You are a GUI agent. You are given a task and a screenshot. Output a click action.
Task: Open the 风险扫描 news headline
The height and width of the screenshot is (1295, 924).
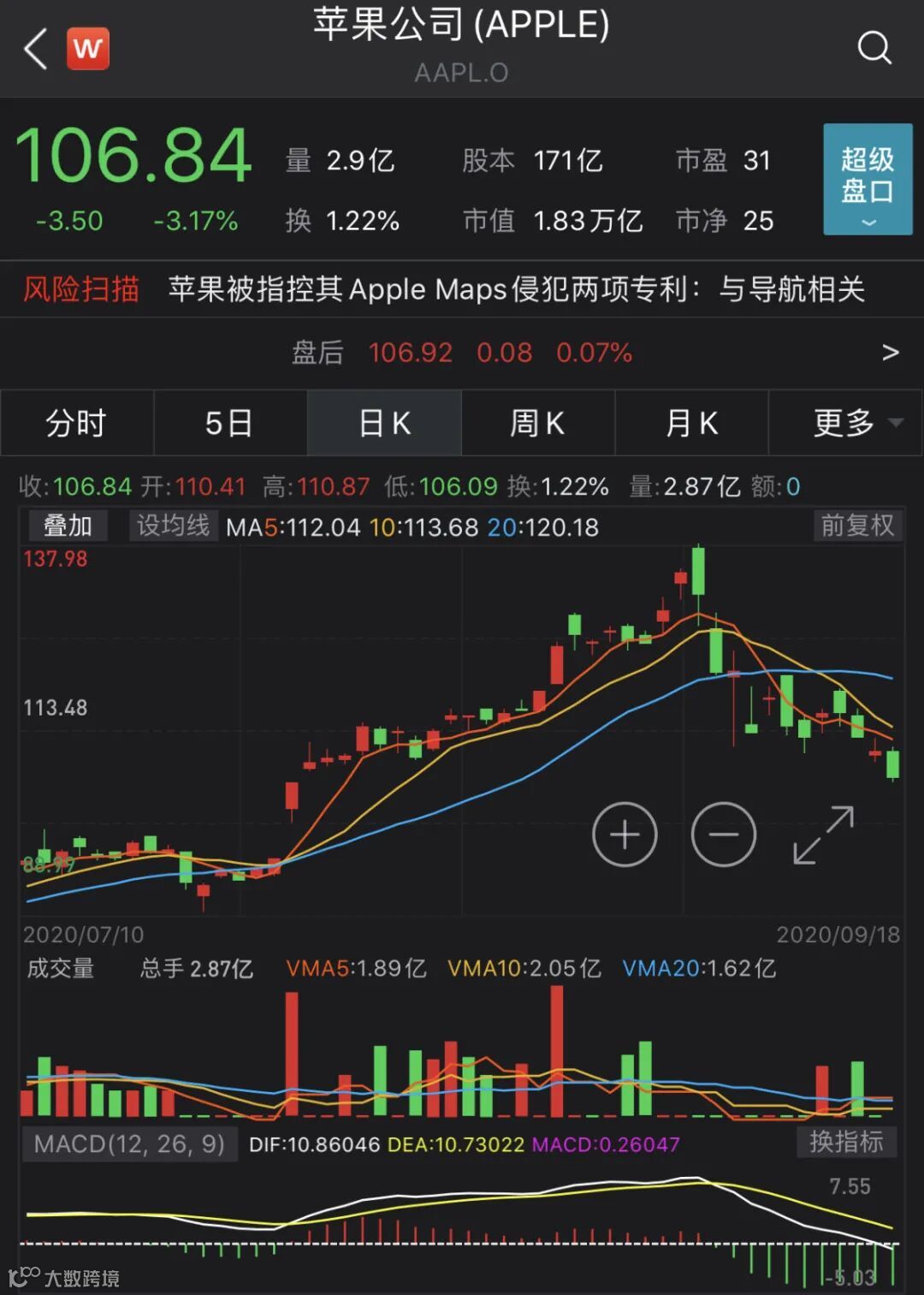[516, 289]
